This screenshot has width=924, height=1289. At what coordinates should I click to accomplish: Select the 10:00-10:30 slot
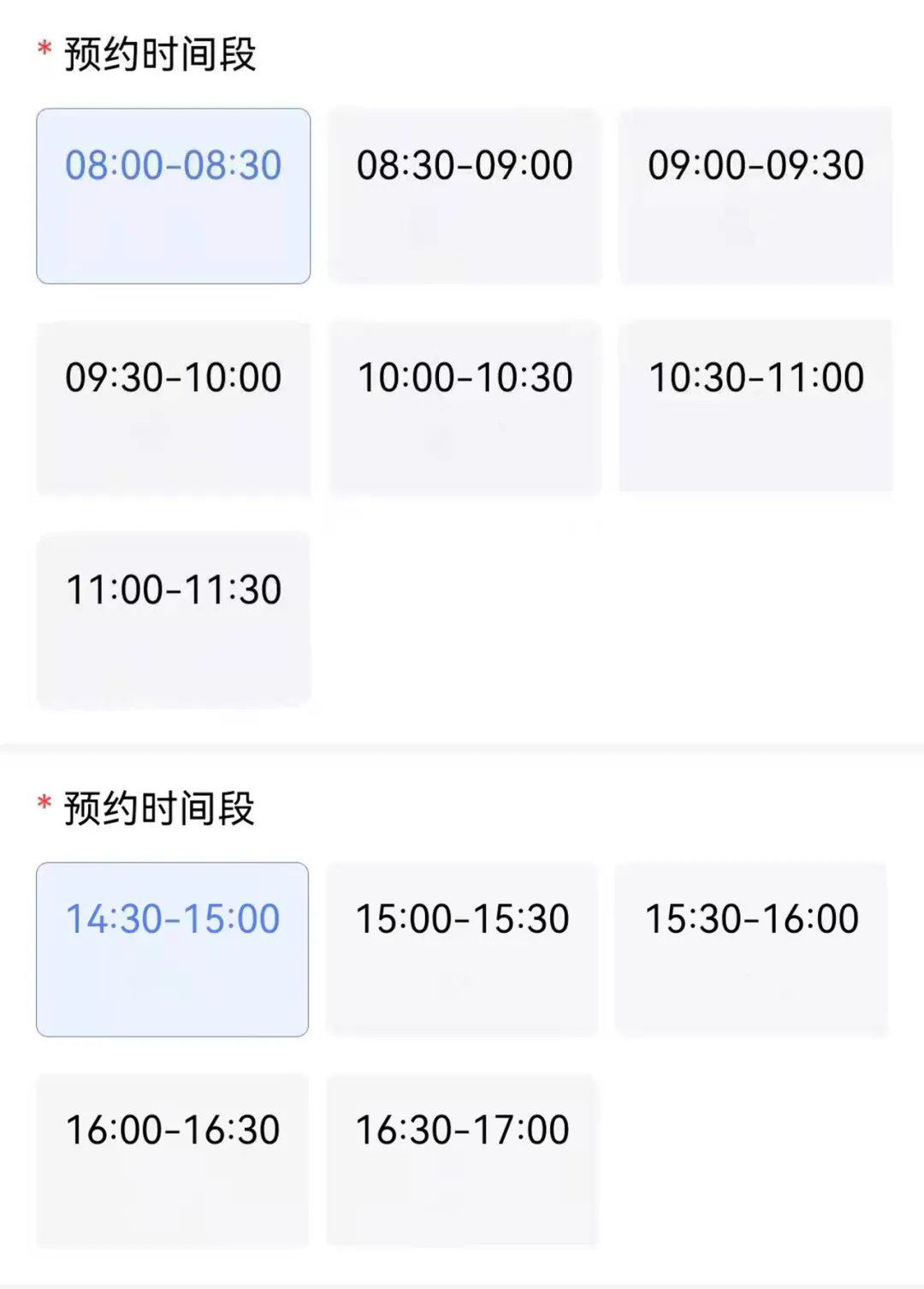pyautogui.click(x=465, y=407)
